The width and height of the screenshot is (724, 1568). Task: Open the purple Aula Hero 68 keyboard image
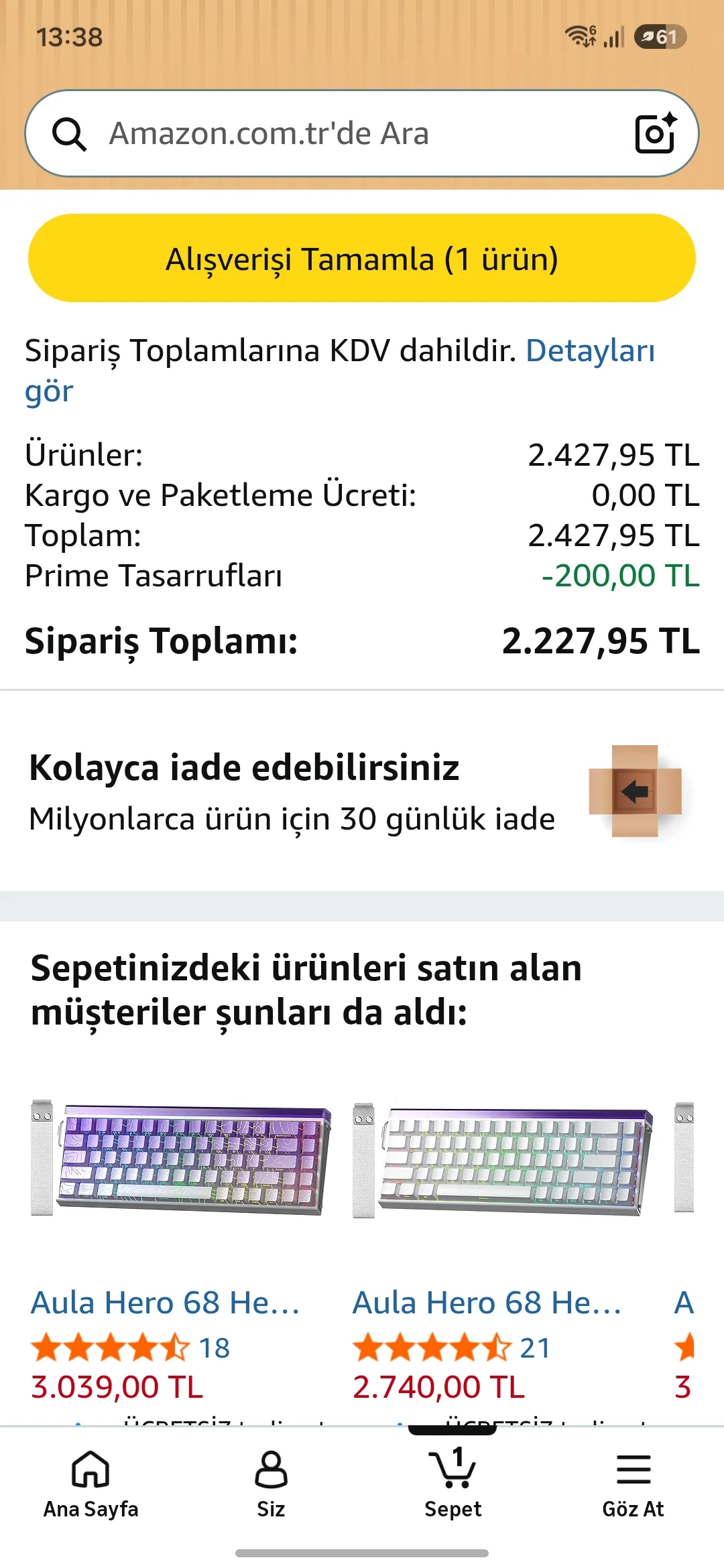click(182, 1158)
